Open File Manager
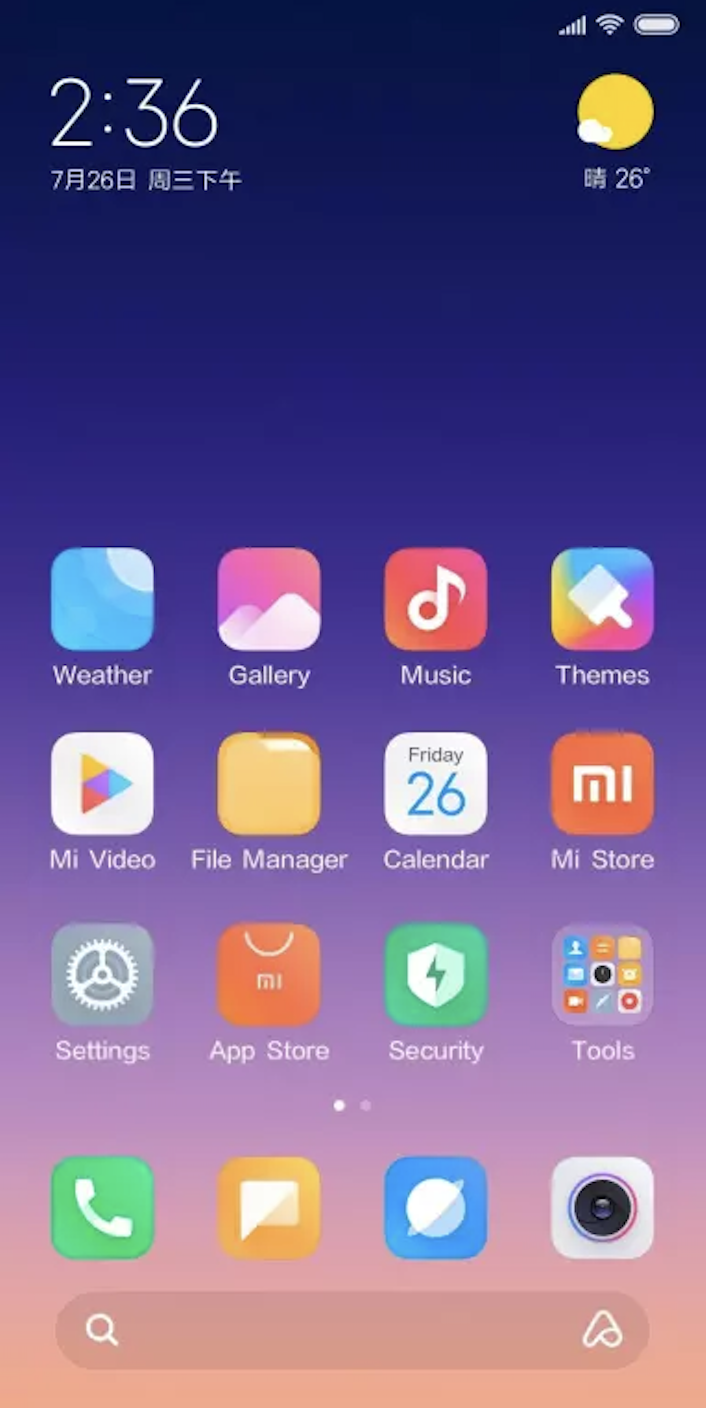 tap(269, 784)
